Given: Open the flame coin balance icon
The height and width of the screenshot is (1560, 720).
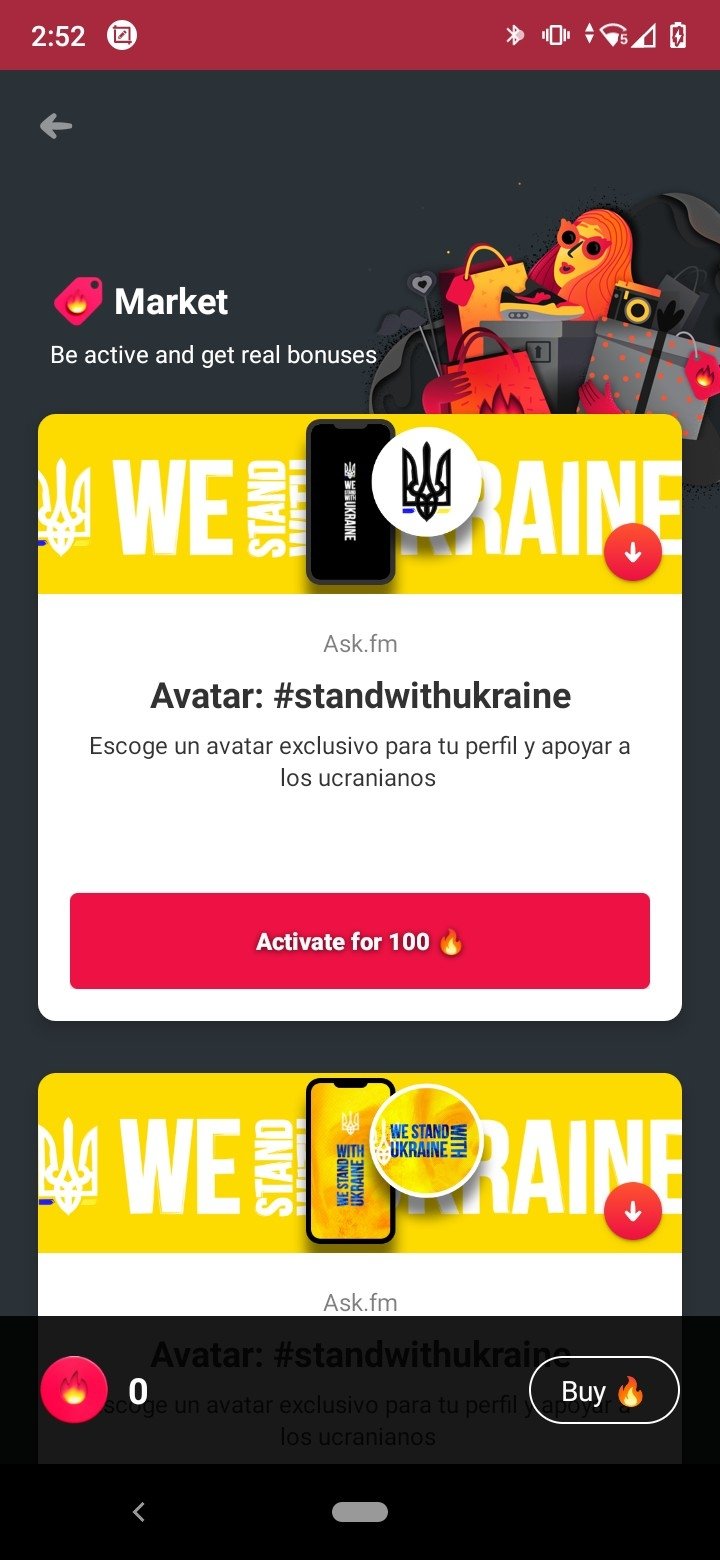Looking at the screenshot, I should [74, 1390].
